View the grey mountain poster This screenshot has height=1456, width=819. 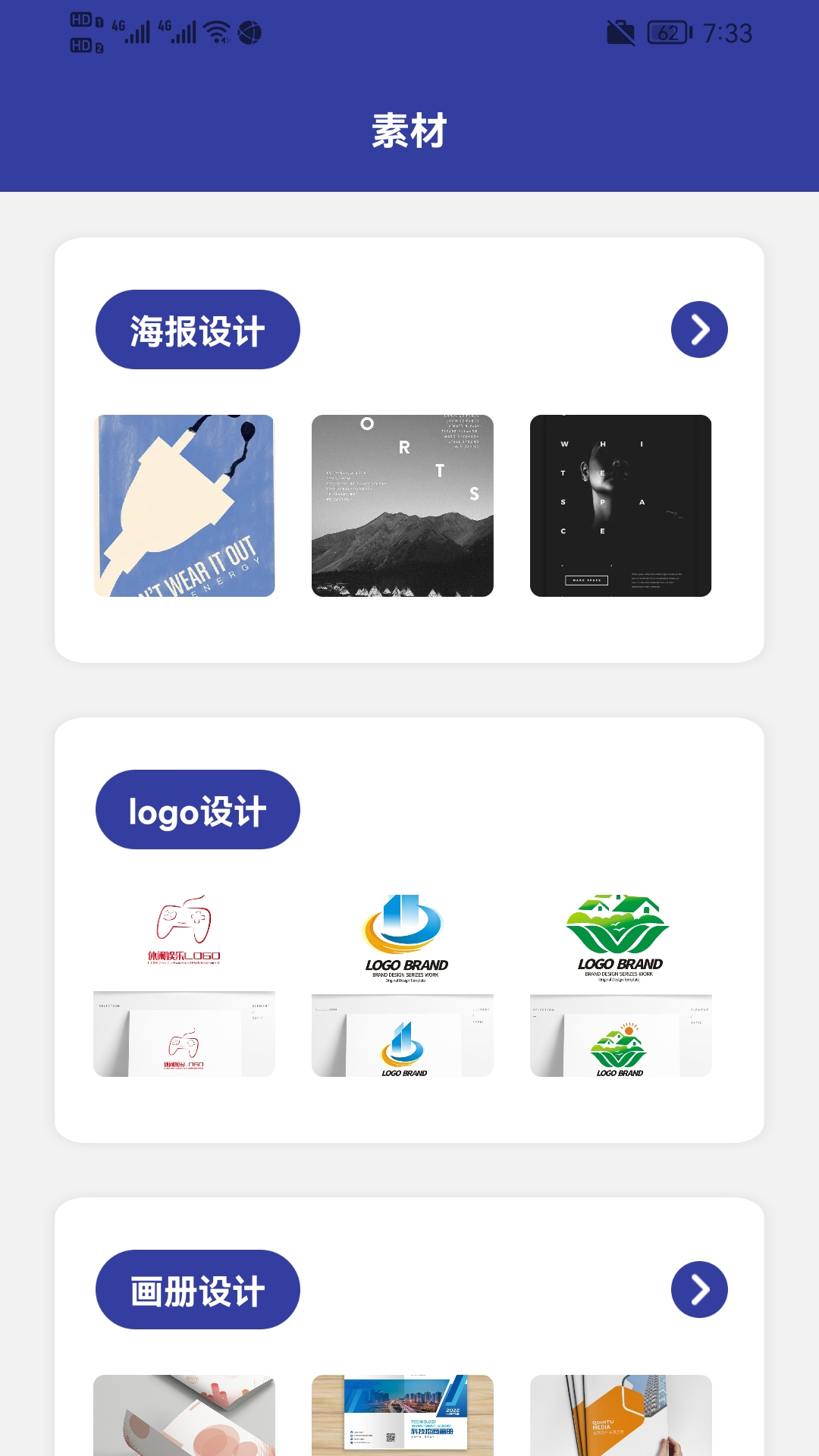[x=403, y=506]
